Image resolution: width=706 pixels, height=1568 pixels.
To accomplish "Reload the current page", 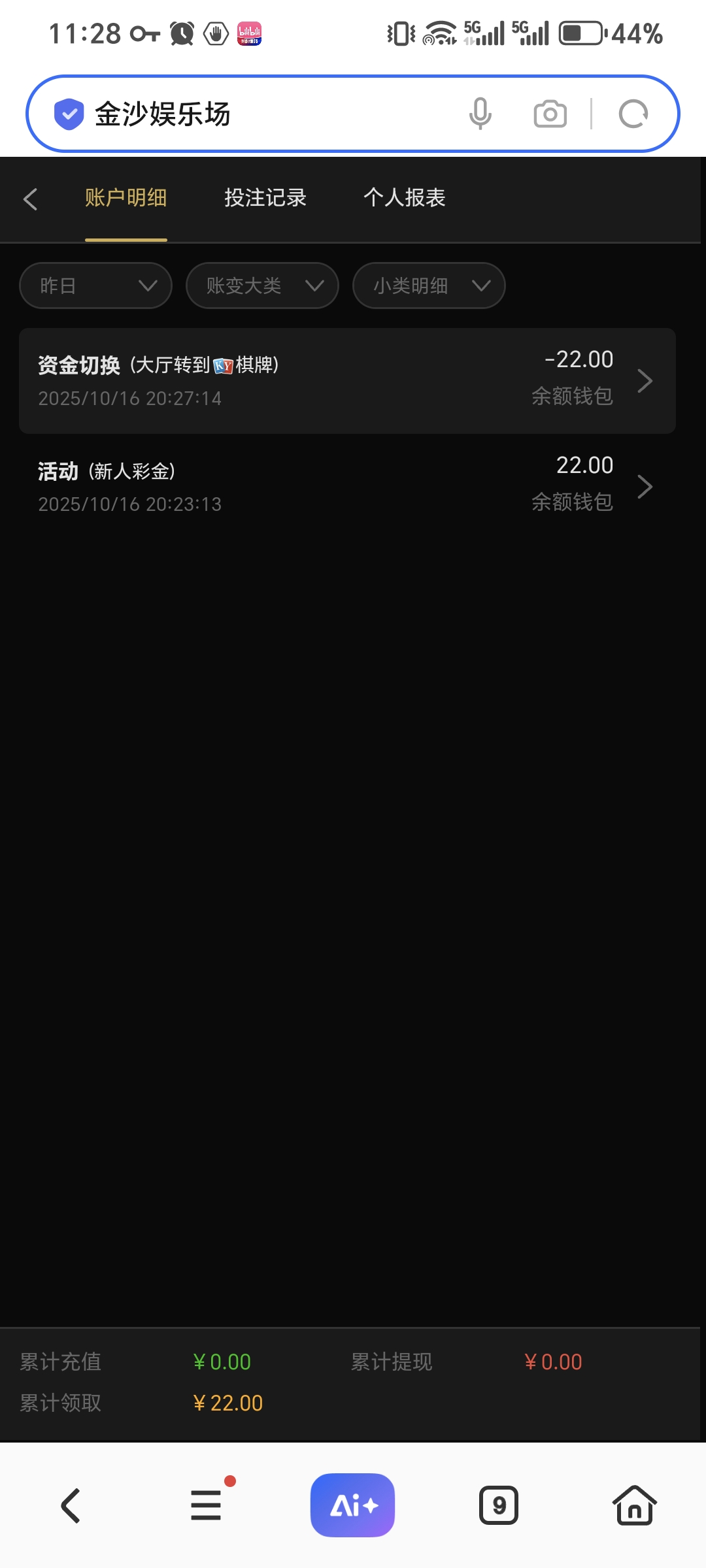I will point(633,114).
